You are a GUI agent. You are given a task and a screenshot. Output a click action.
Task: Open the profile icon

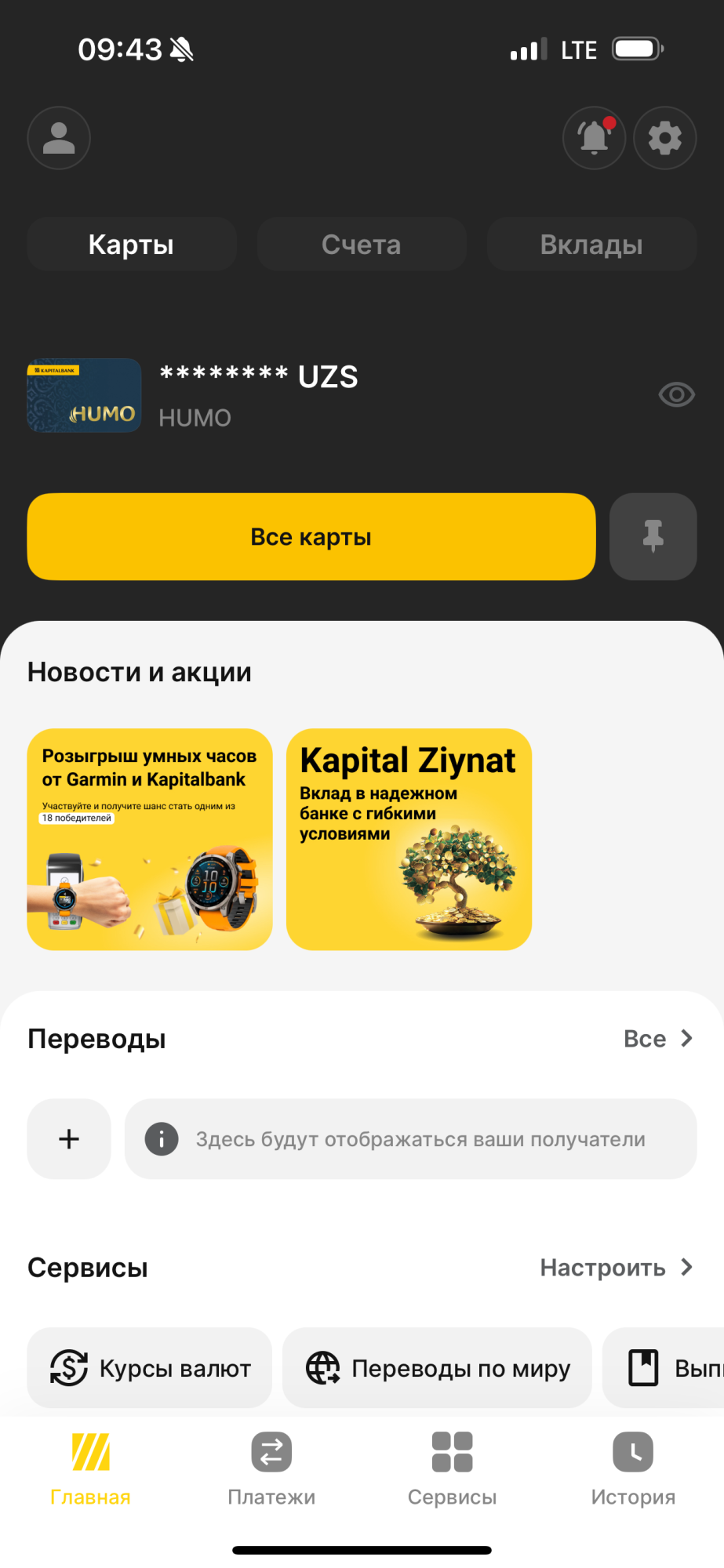[x=59, y=138]
